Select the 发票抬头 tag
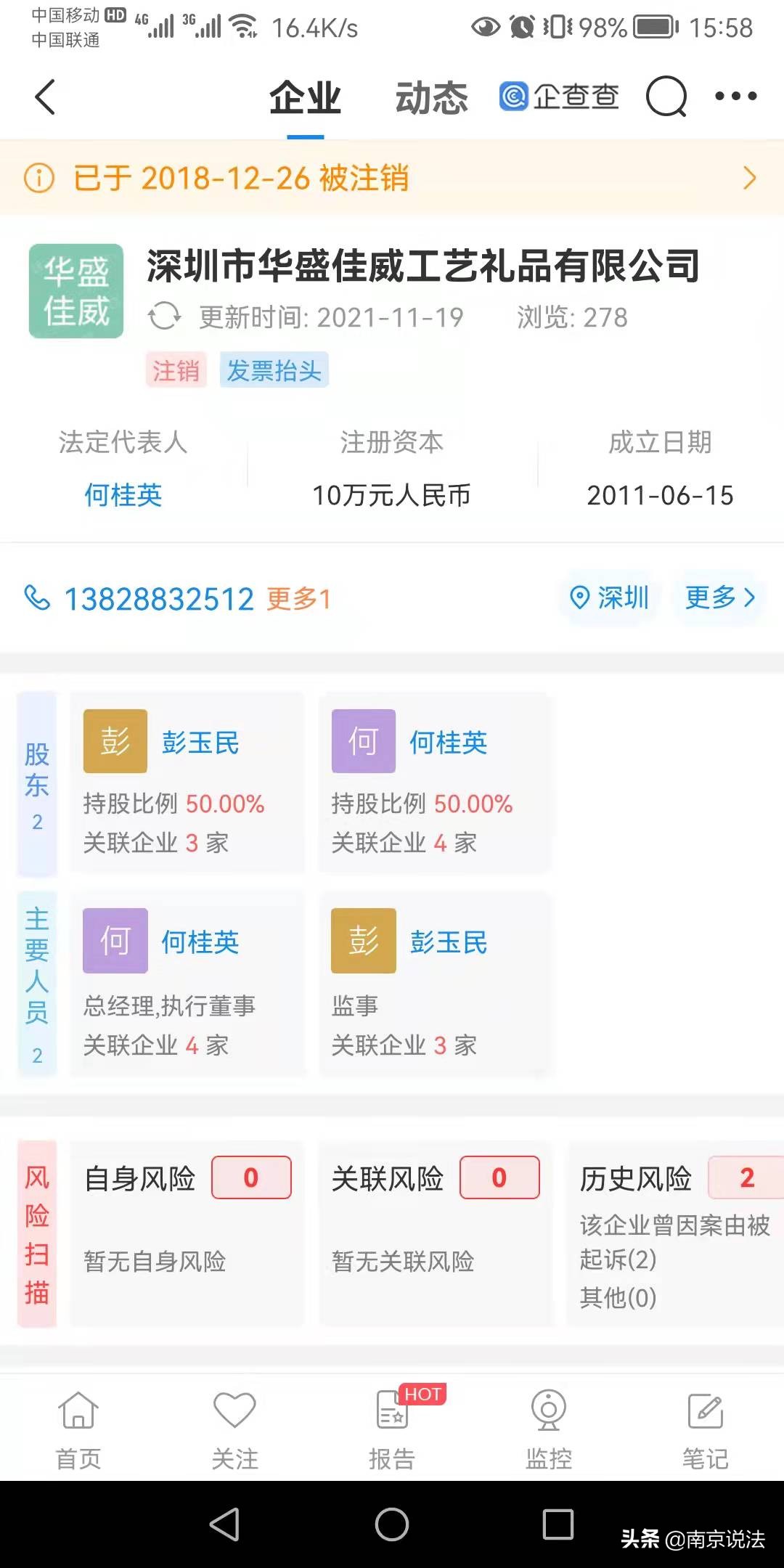The width and height of the screenshot is (784, 1568). pyautogui.click(x=274, y=369)
